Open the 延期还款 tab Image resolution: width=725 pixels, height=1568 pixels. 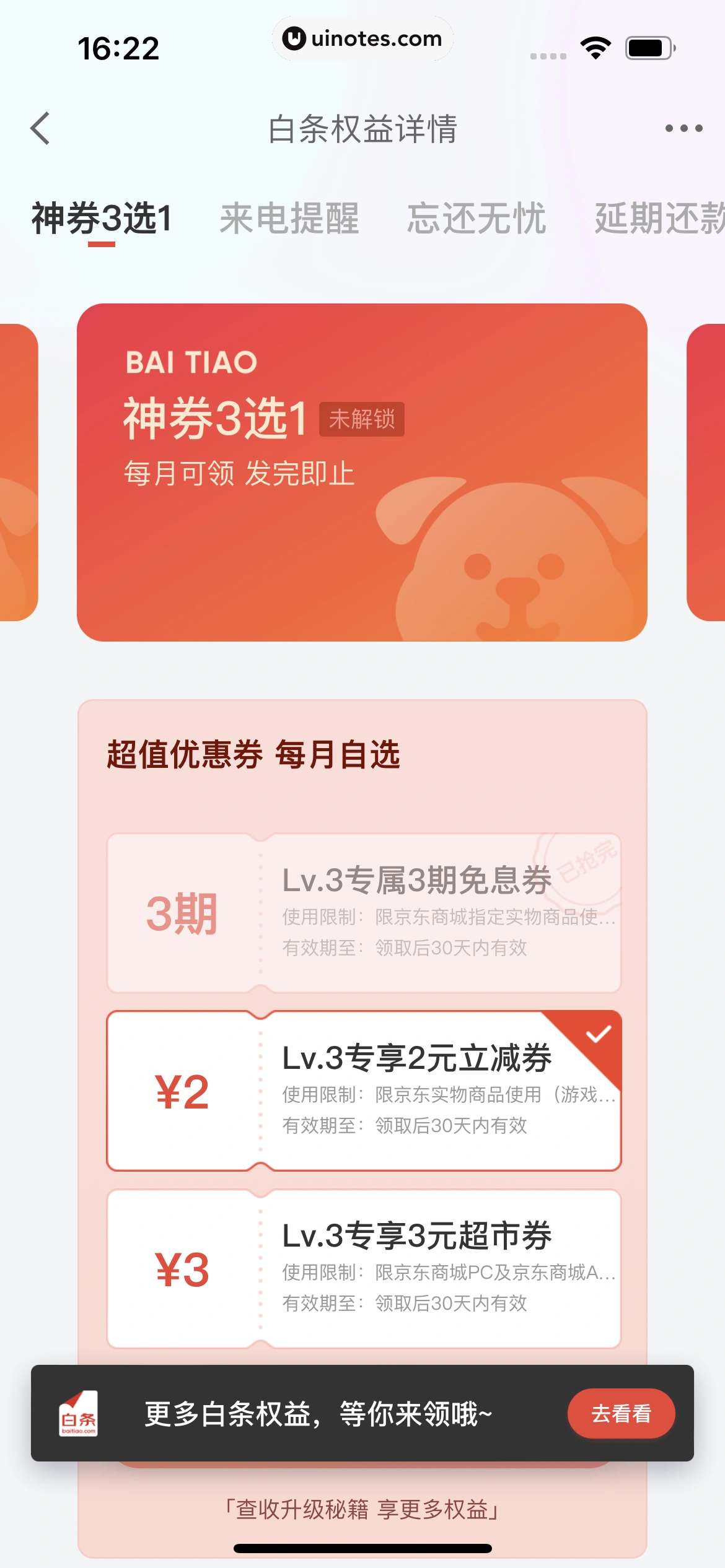(x=659, y=219)
